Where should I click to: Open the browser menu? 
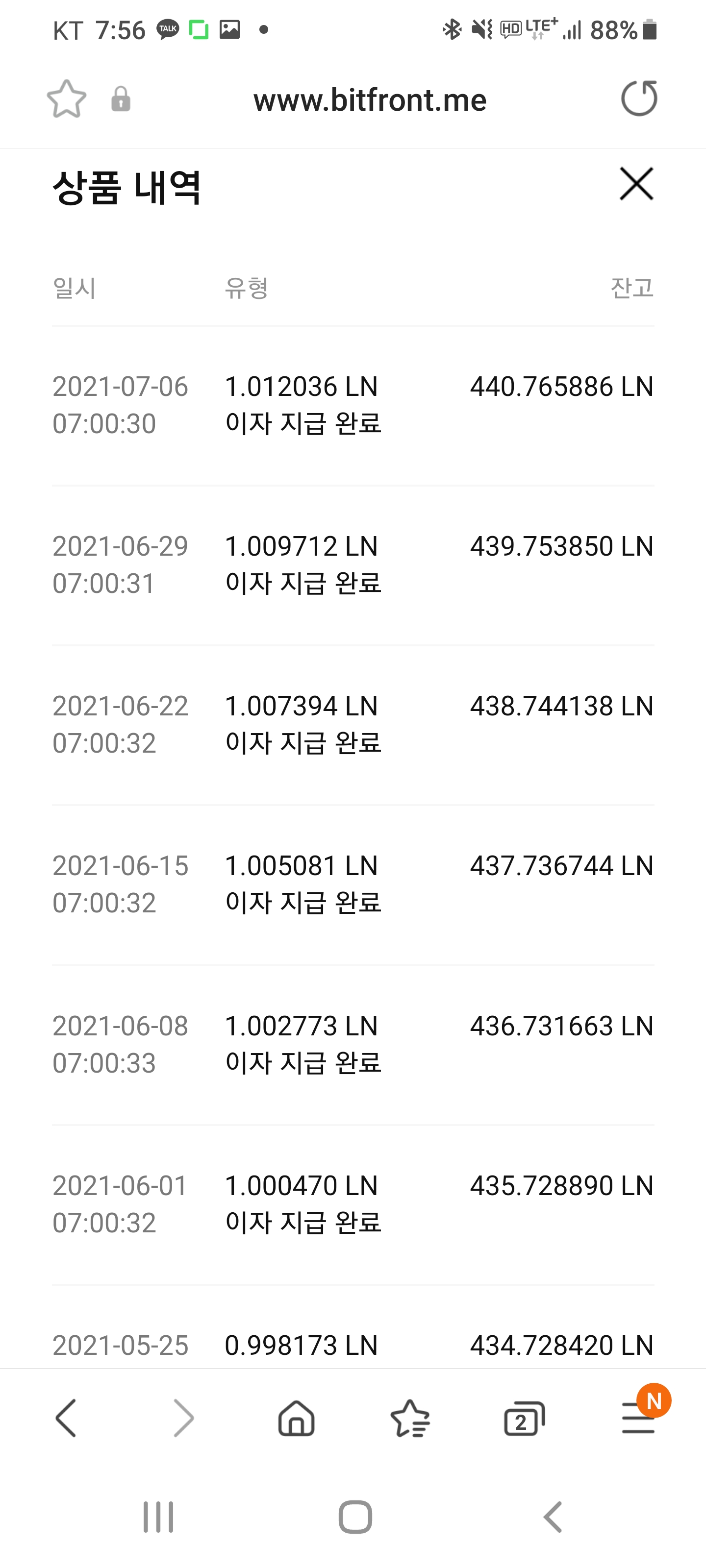[x=638, y=1418]
